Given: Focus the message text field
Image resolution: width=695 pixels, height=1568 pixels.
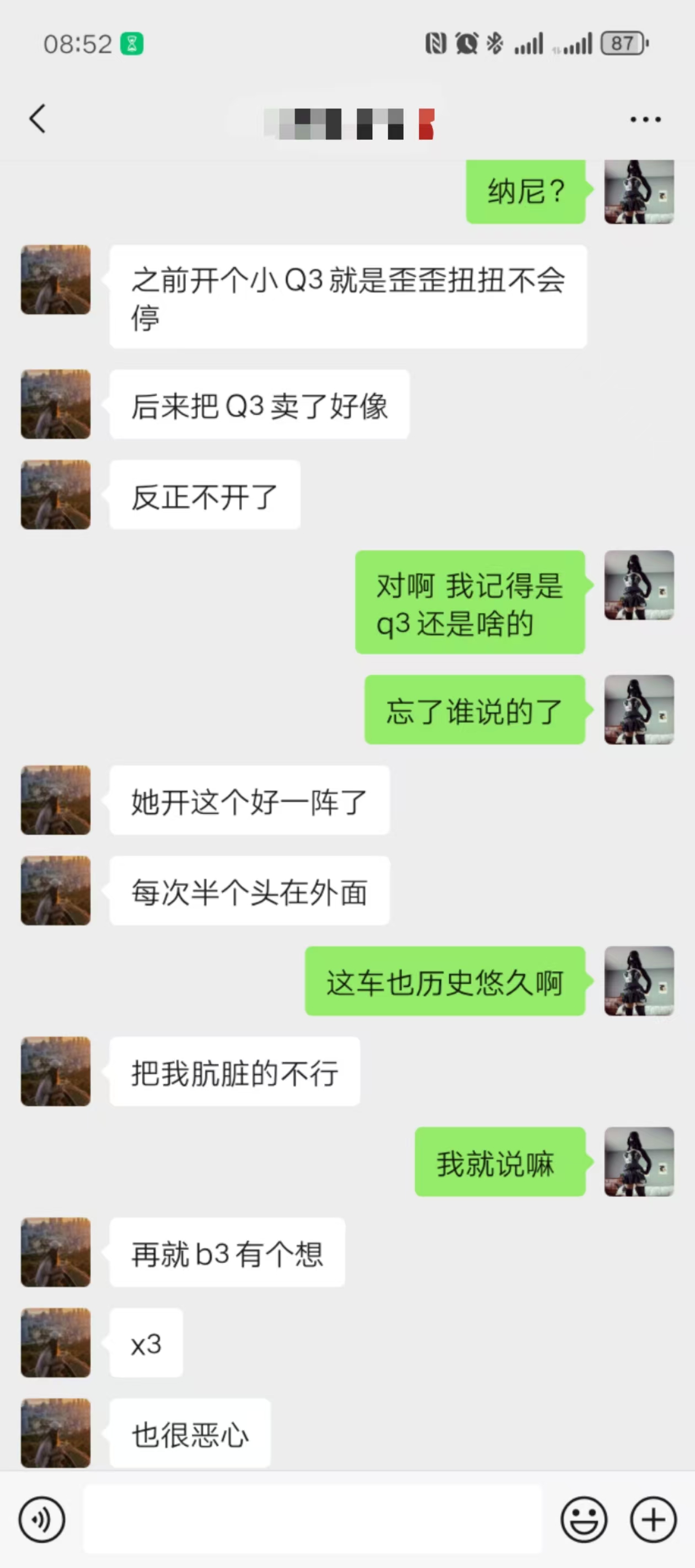Looking at the screenshot, I should click(312, 1519).
